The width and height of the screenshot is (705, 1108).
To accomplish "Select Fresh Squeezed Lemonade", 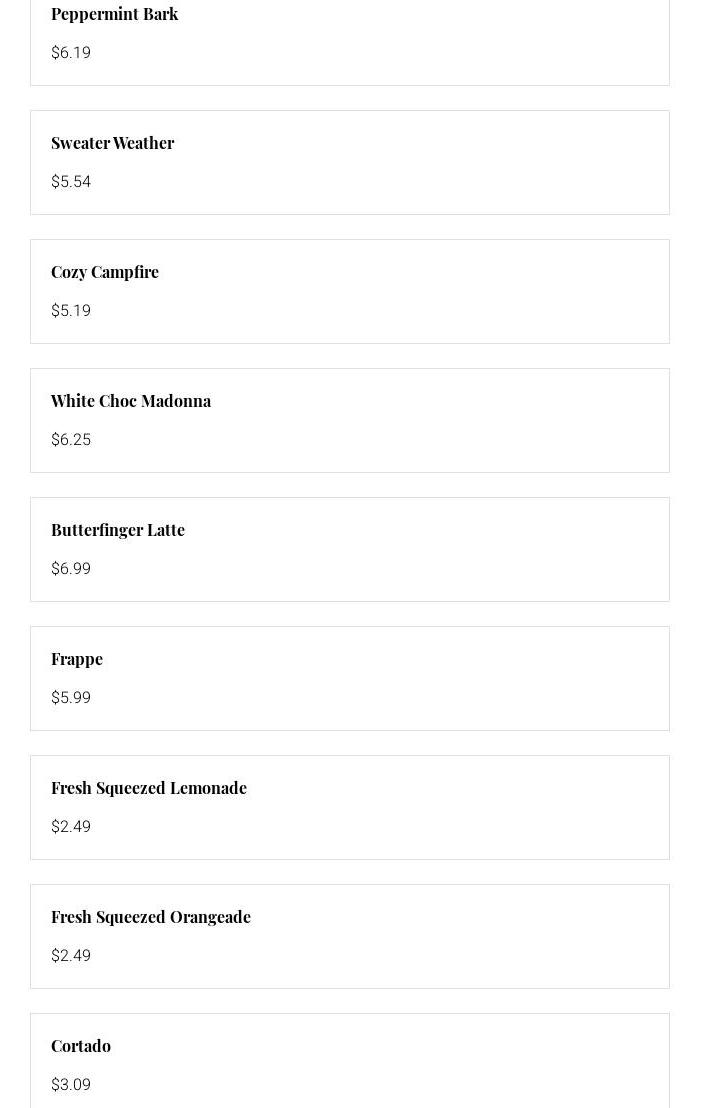I will pos(349,807).
